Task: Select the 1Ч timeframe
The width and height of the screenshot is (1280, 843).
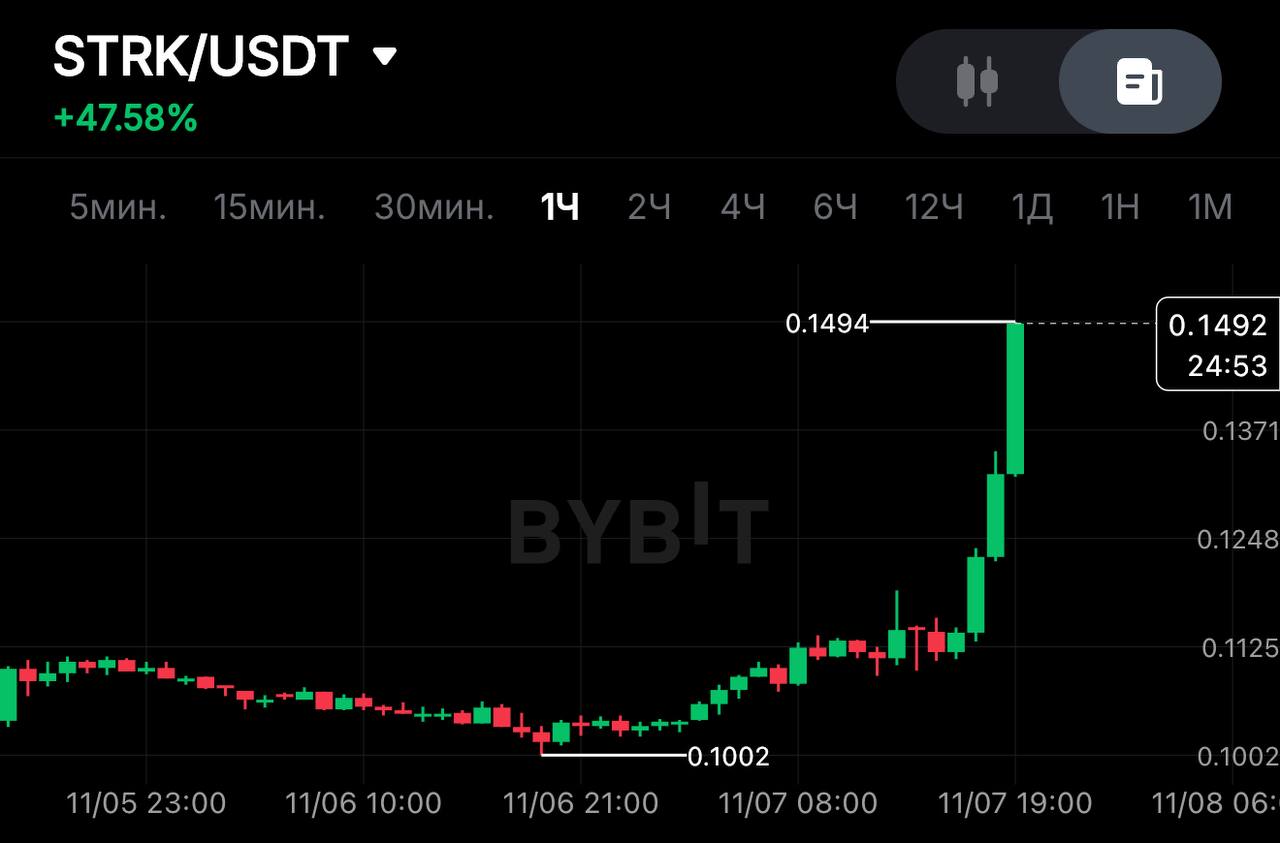Action: [x=560, y=207]
